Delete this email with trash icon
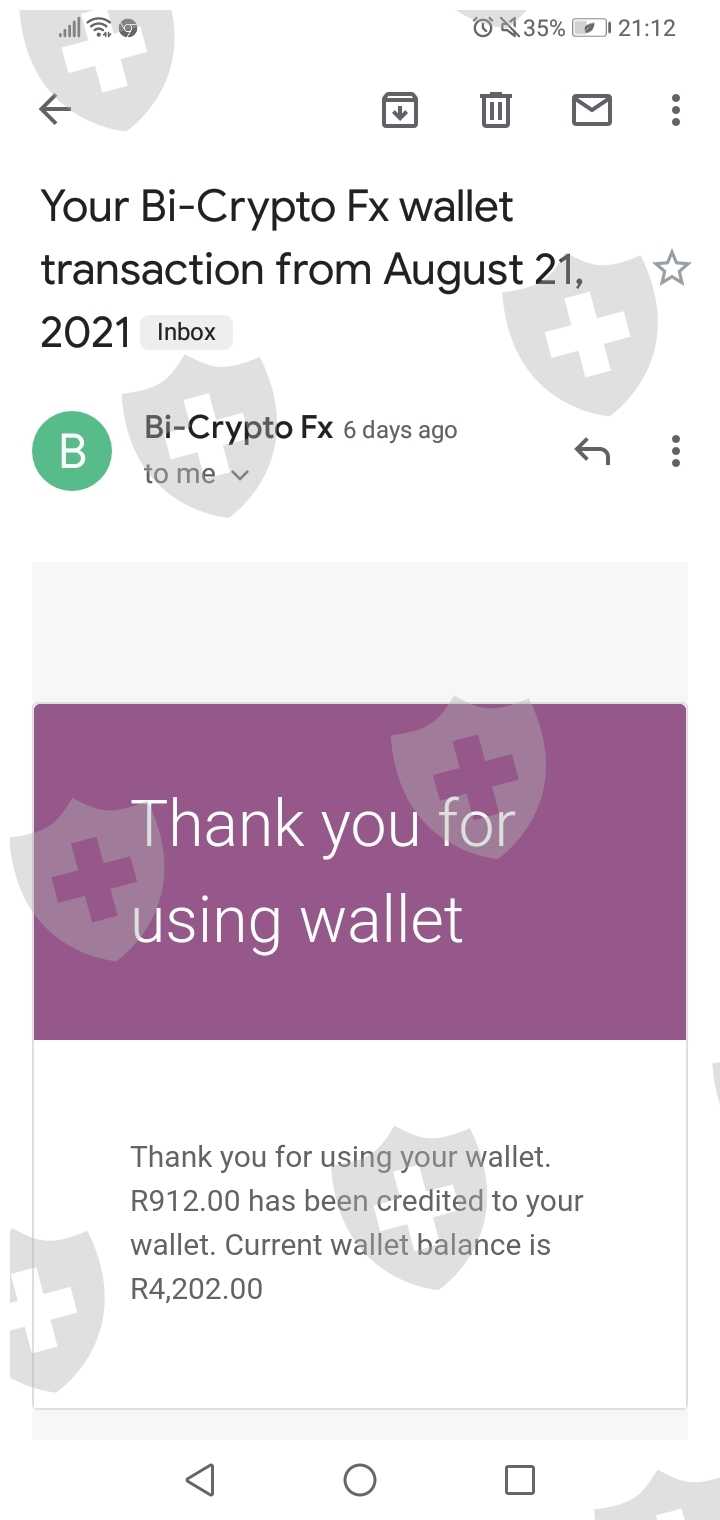 coord(496,109)
